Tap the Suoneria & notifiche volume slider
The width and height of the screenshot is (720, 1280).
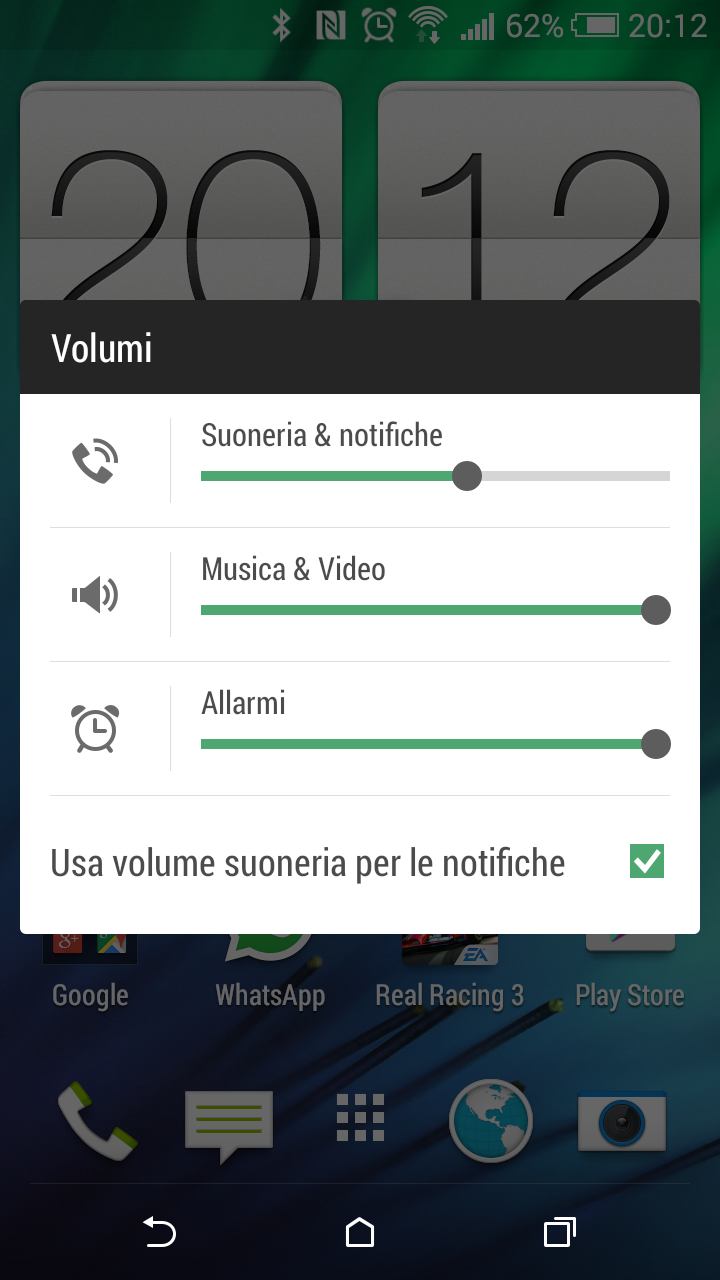[435, 476]
